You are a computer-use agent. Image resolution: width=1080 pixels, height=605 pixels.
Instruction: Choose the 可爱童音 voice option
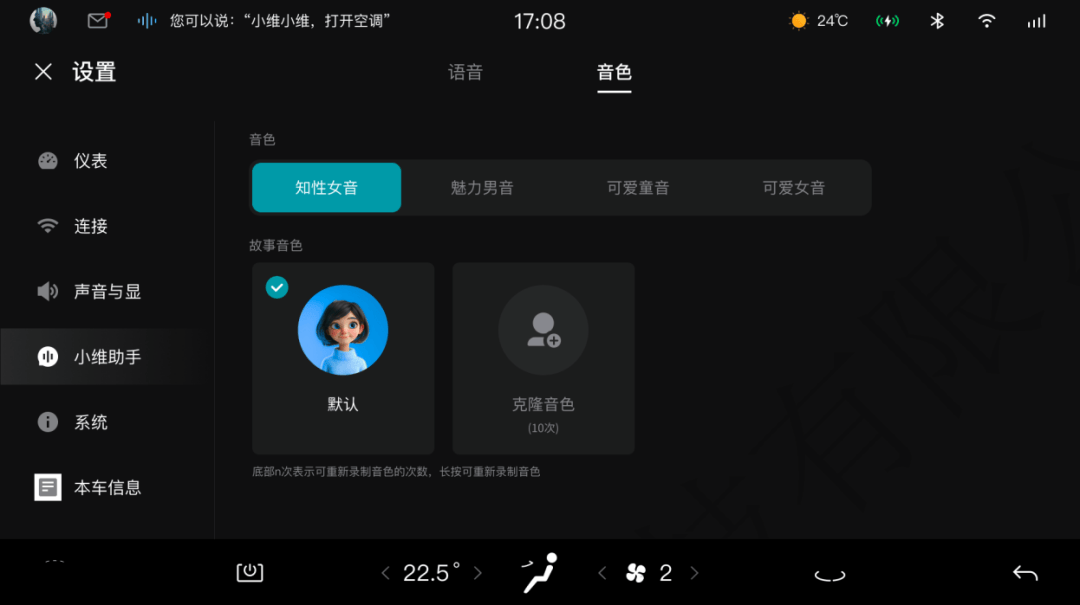pyautogui.click(x=638, y=188)
